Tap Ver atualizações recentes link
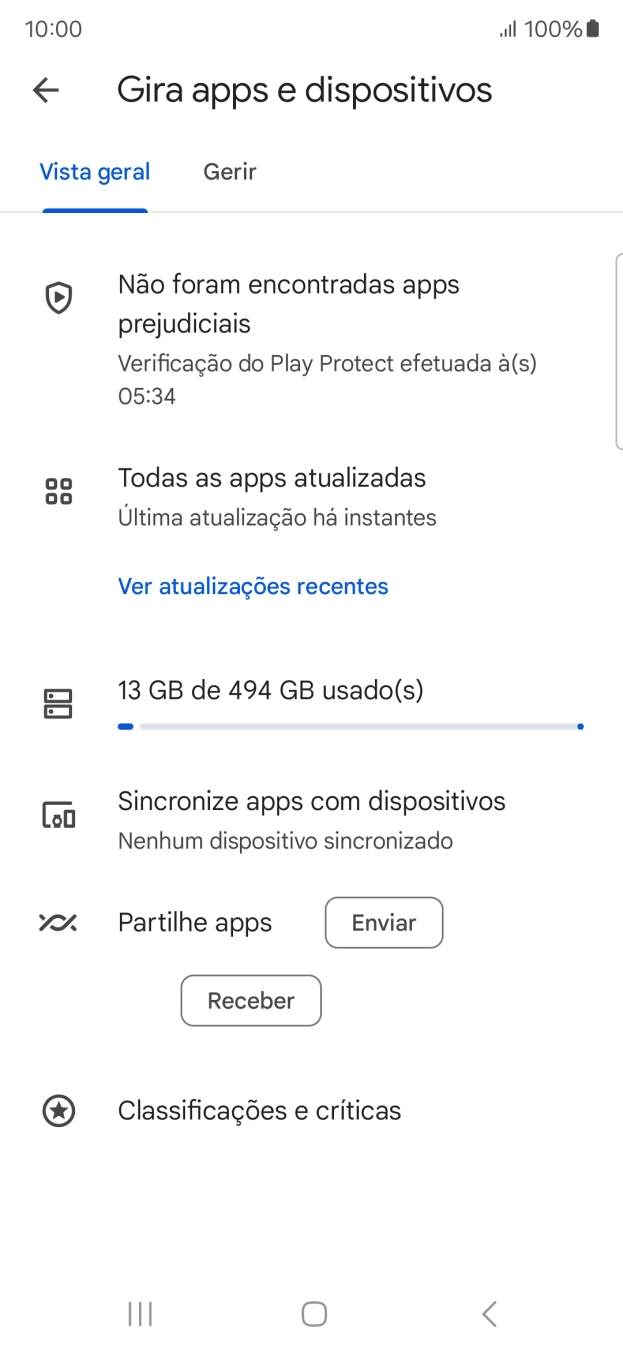 (x=253, y=586)
